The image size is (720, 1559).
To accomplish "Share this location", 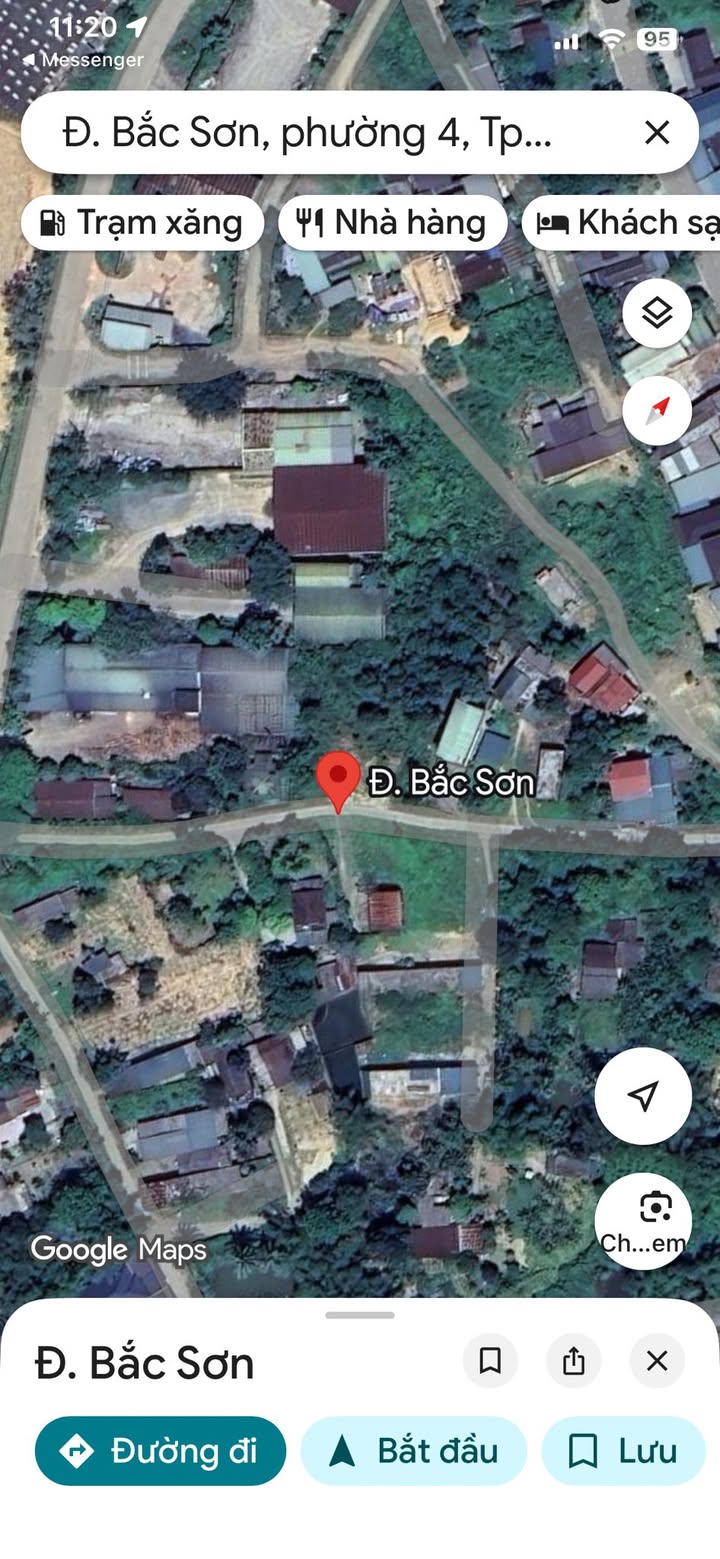I will pyautogui.click(x=574, y=1361).
